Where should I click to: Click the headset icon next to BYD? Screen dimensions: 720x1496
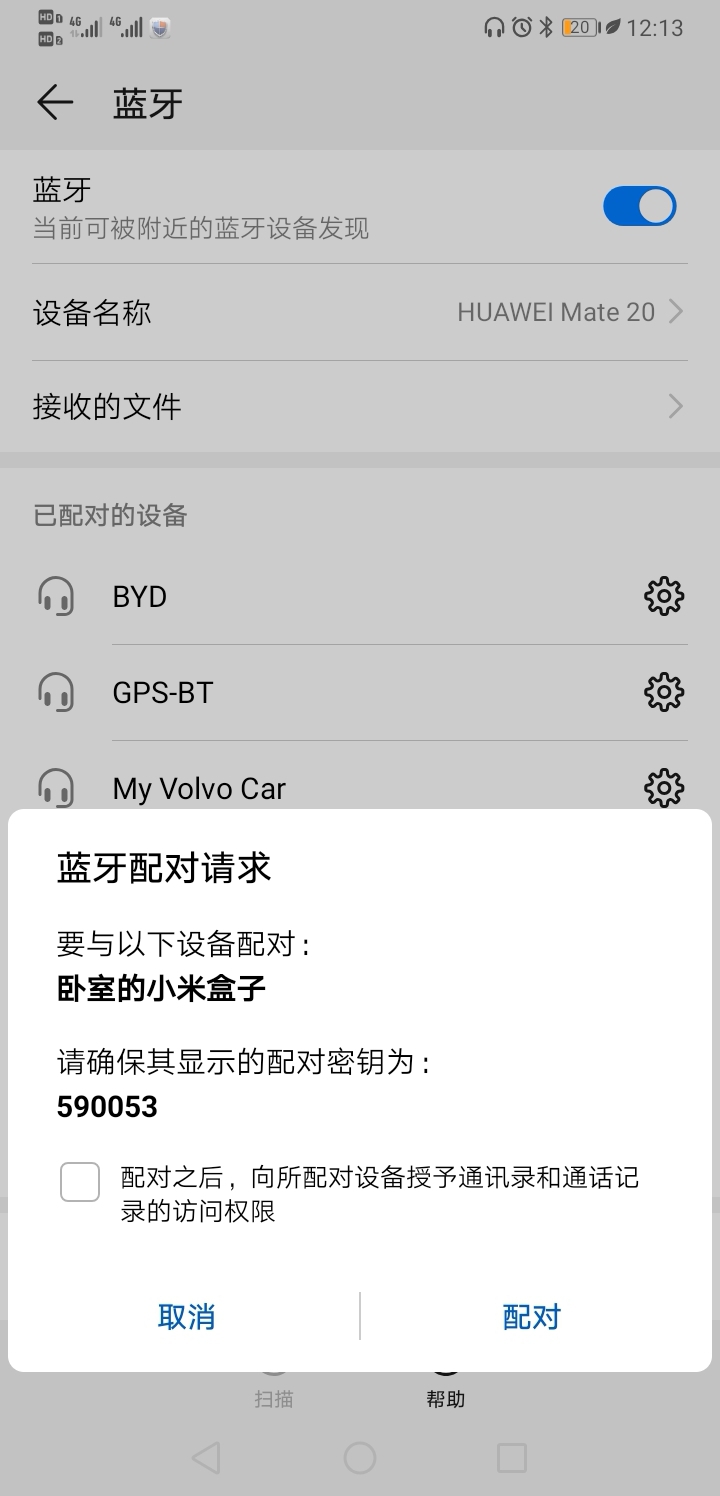pyautogui.click(x=57, y=595)
